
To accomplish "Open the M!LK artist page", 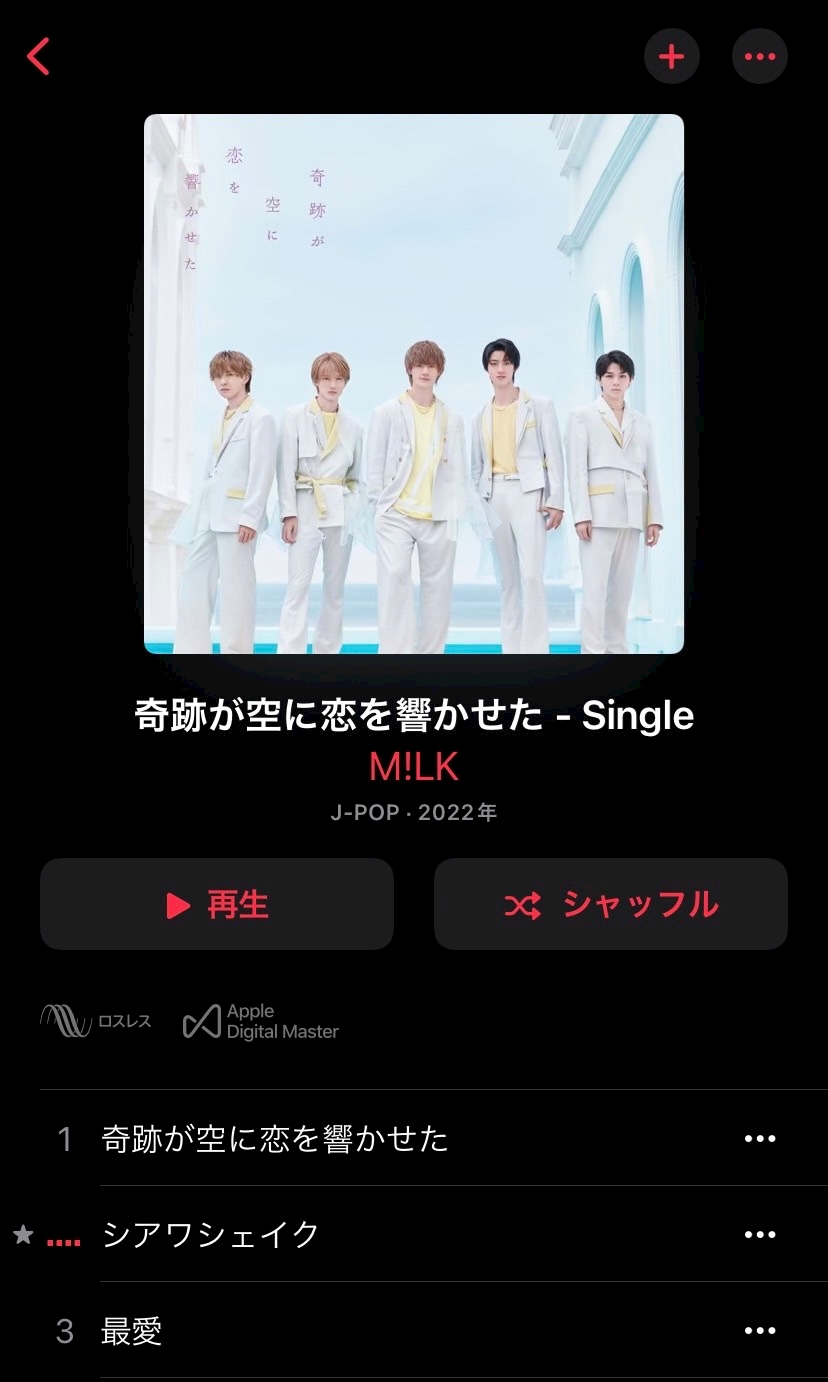I will pos(414,766).
